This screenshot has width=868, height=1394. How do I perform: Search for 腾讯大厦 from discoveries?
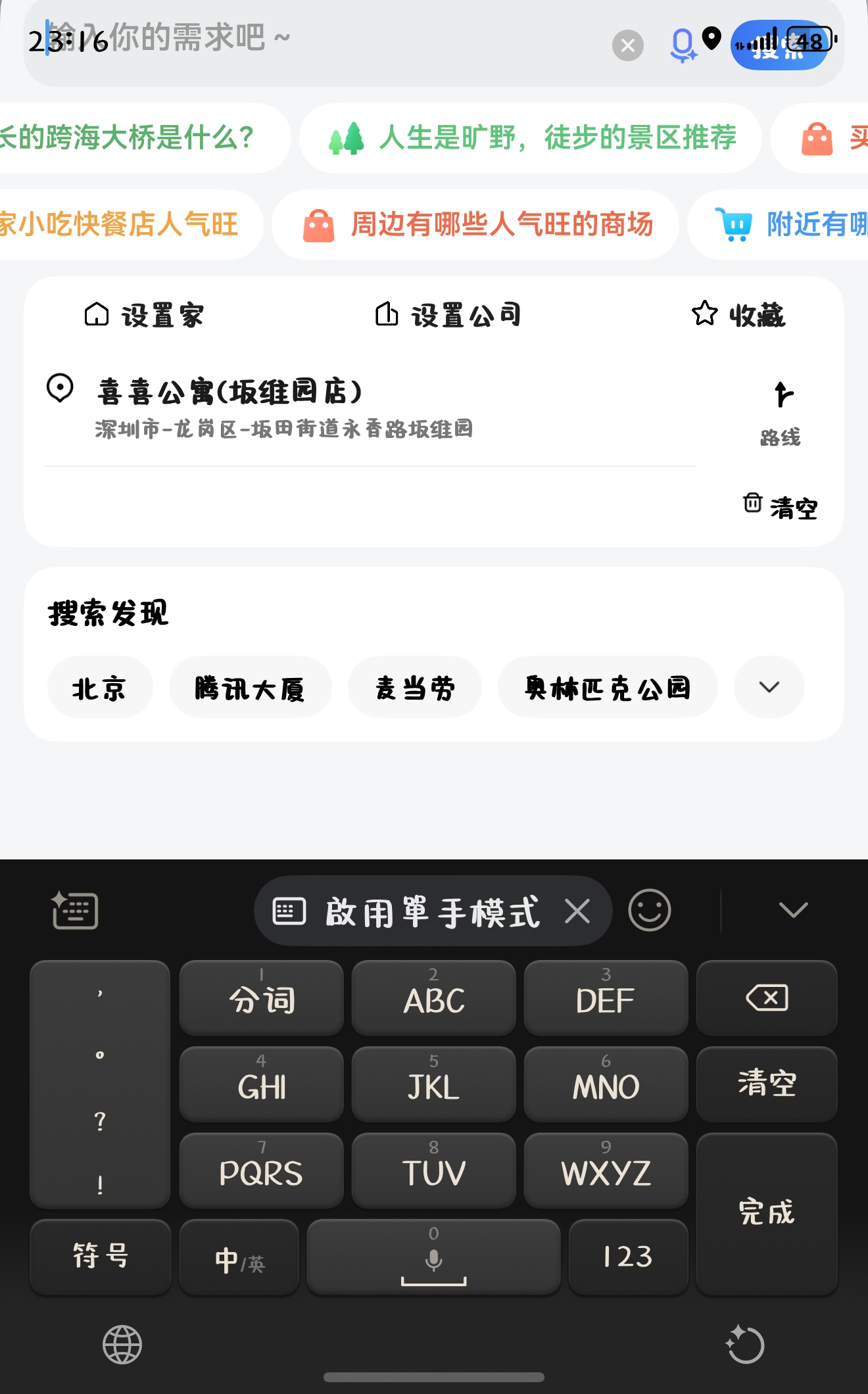tap(250, 688)
